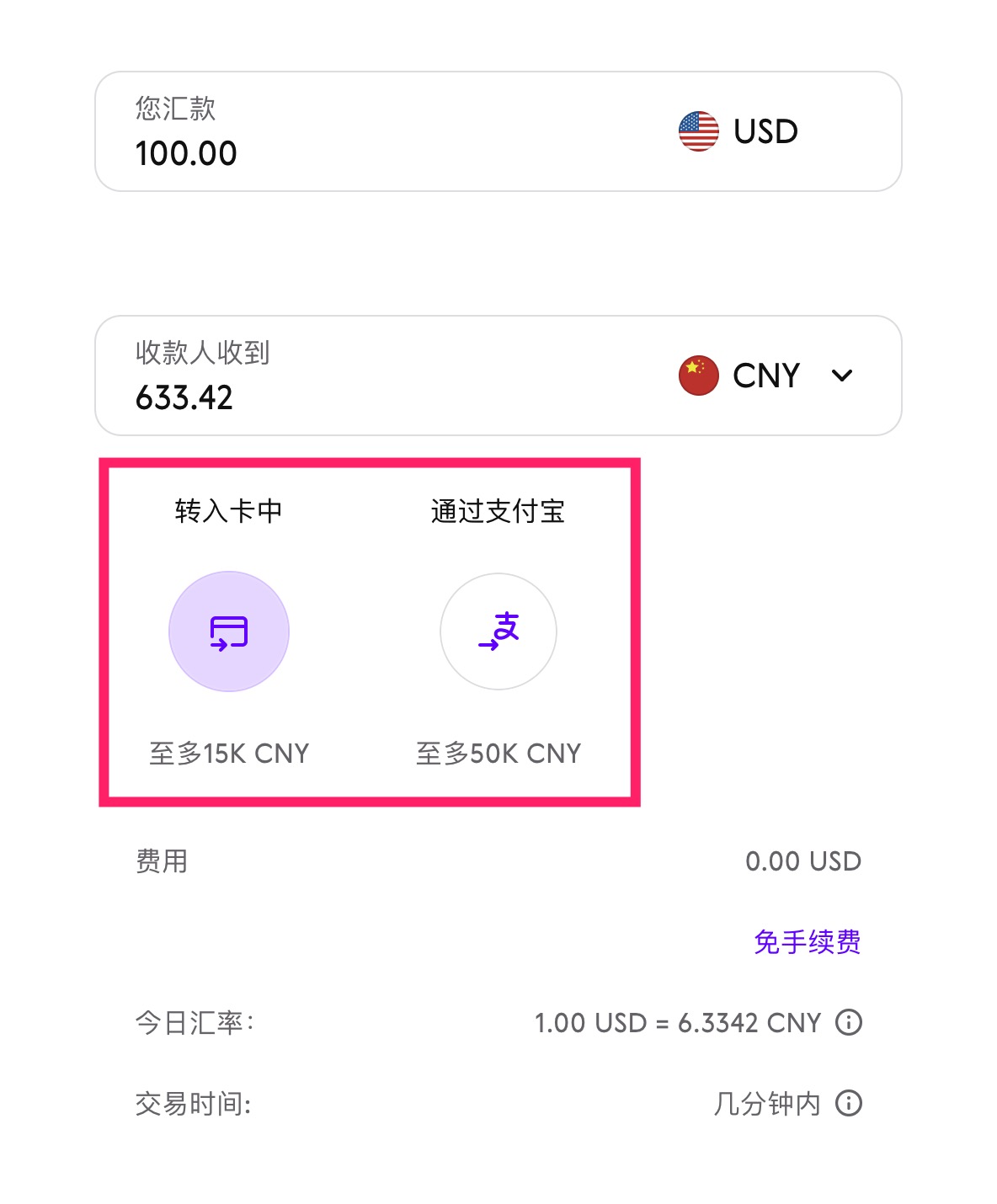Click the info icon beside the exchange rate
Screen dimensions: 997x1204
849,1022
